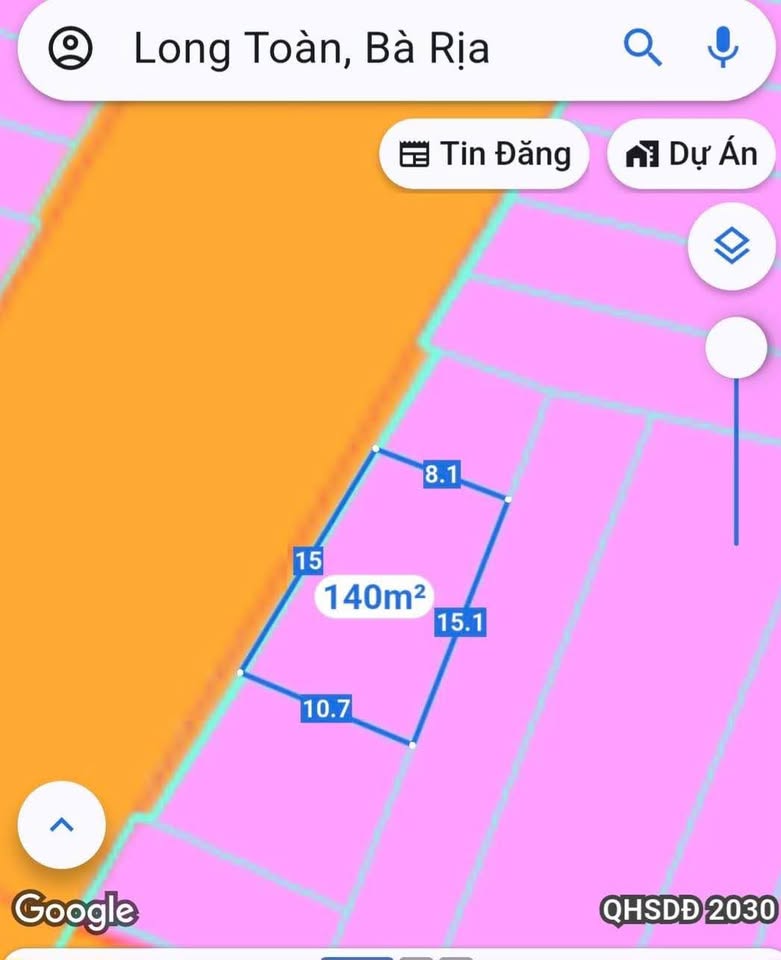
Task: Open the layer selector panel
Action: click(730, 243)
